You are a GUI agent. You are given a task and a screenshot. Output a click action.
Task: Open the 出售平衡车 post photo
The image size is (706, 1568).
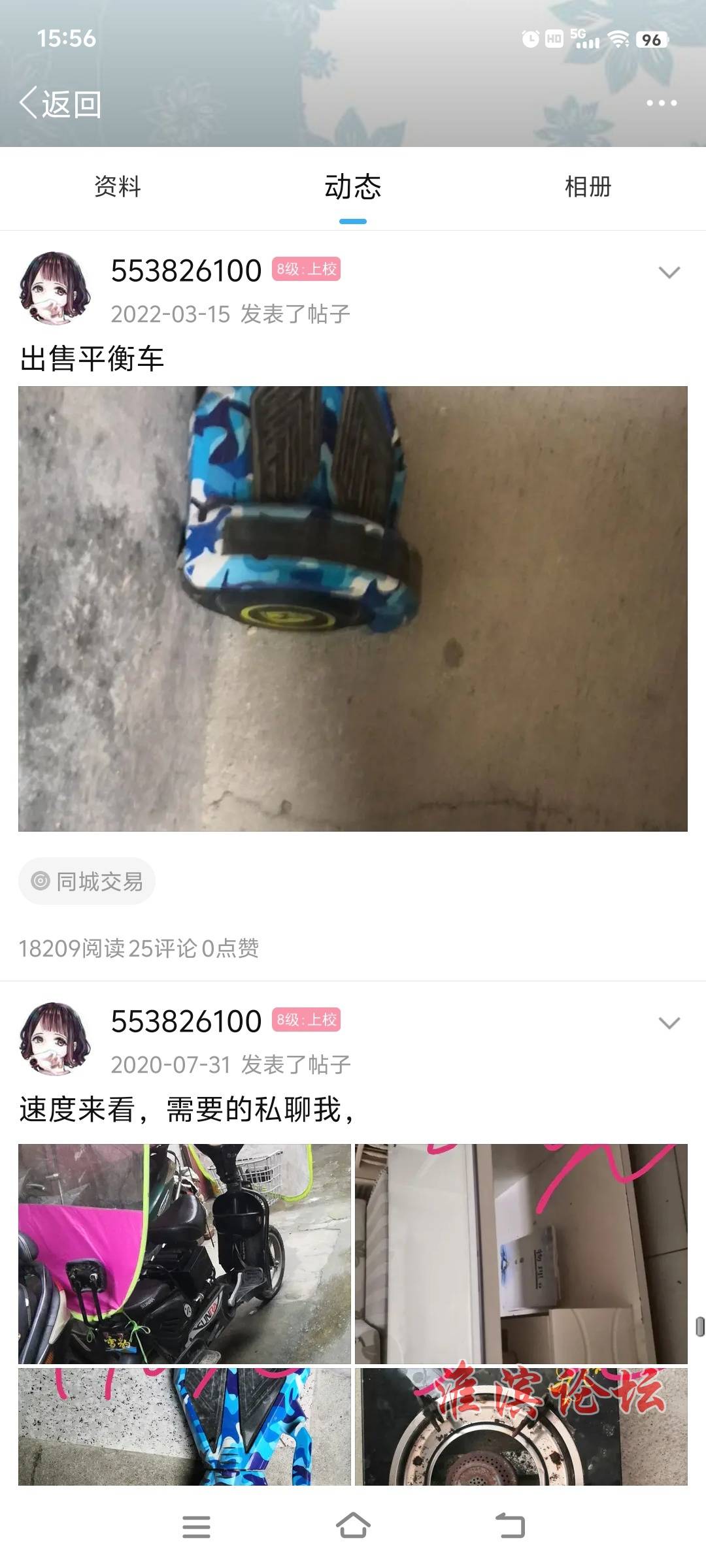(353, 608)
